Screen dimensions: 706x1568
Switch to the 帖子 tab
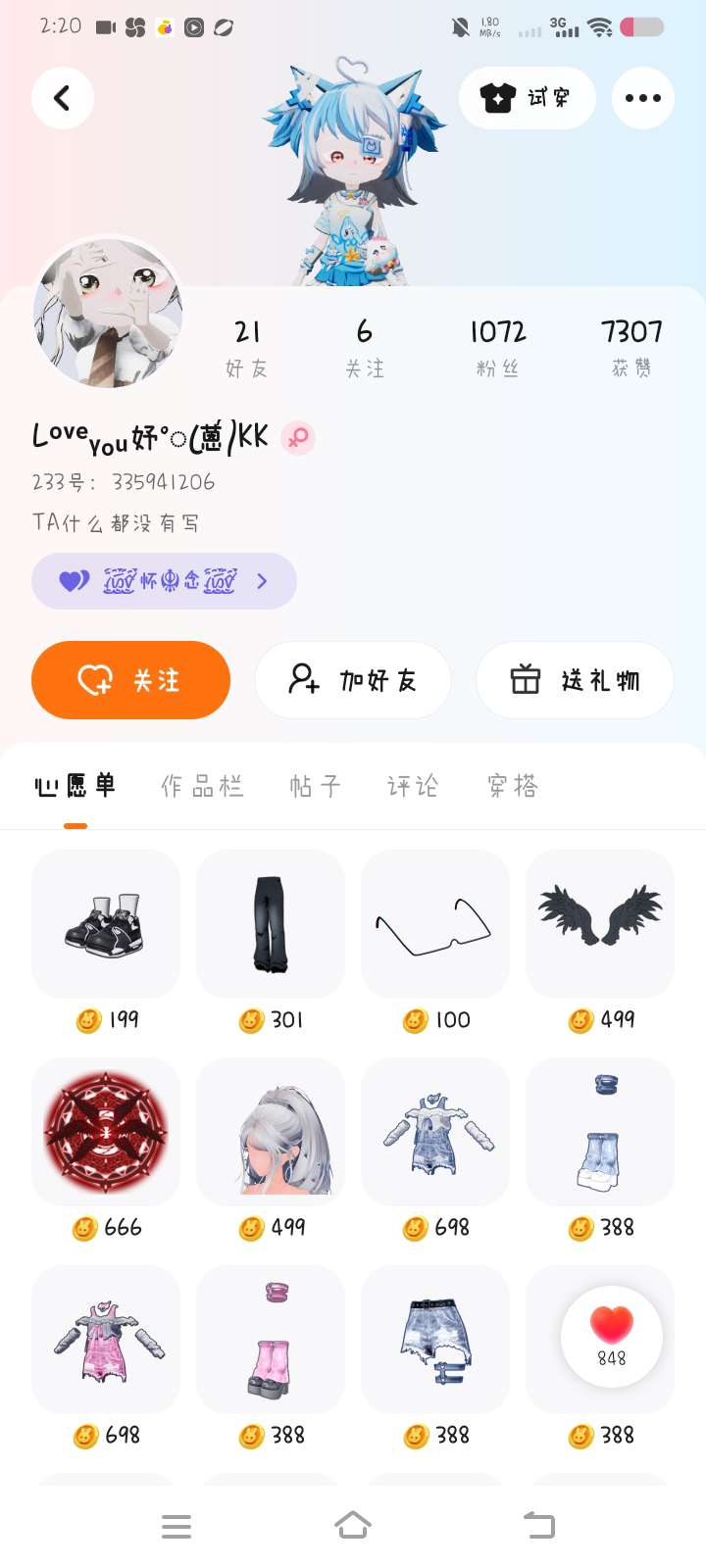pyautogui.click(x=315, y=786)
